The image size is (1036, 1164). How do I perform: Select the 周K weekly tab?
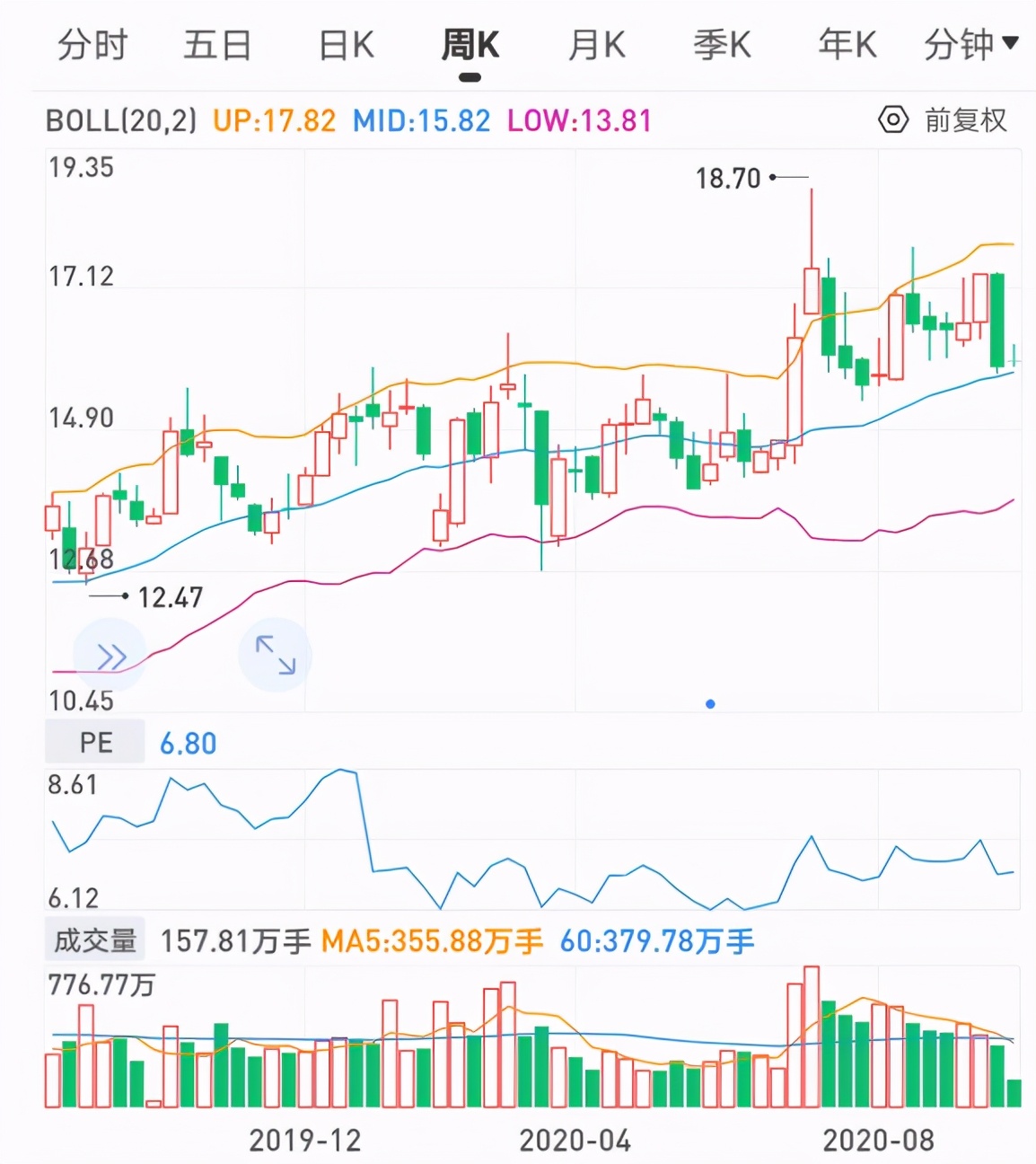pyautogui.click(x=470, y=44)
